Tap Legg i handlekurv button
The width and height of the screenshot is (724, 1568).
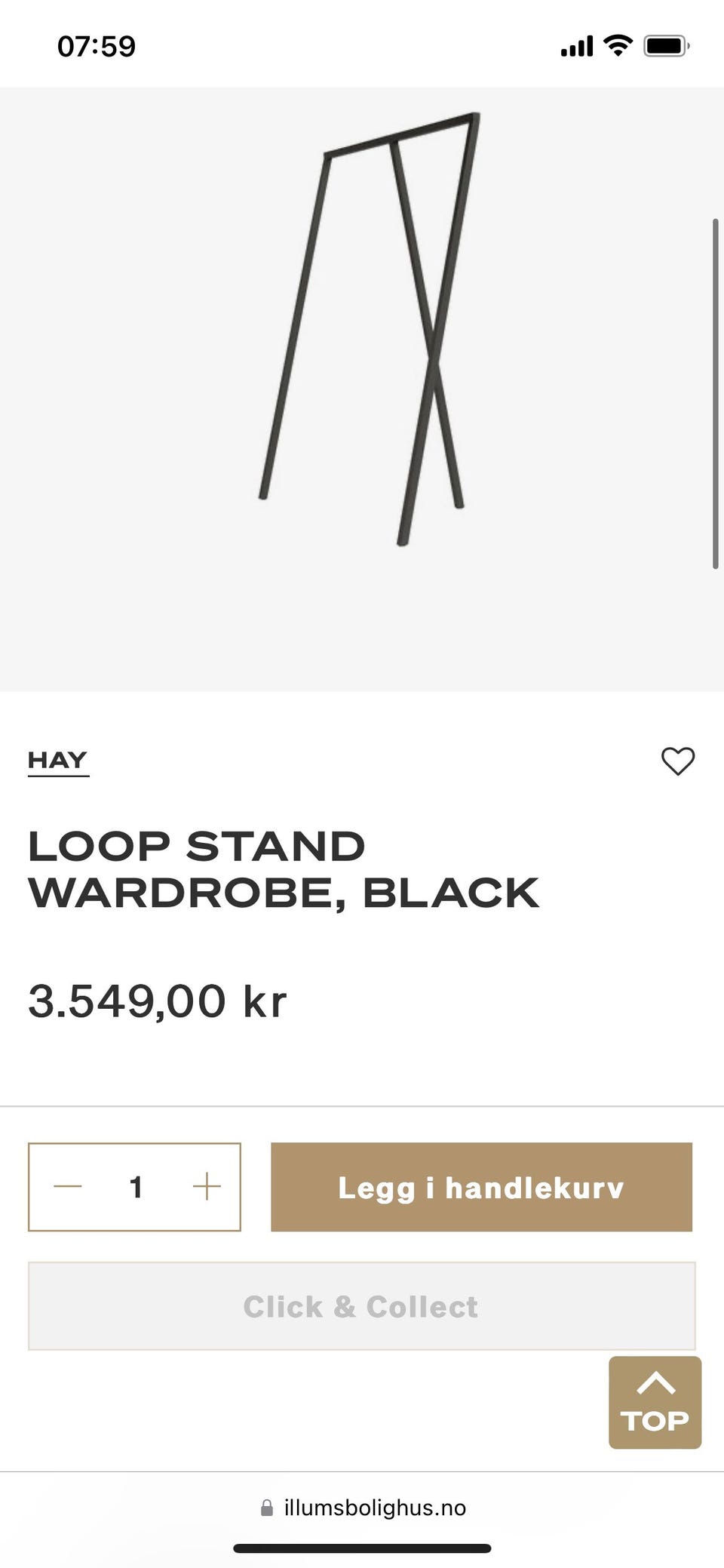pyautogui.click(x=481, y=1187)
